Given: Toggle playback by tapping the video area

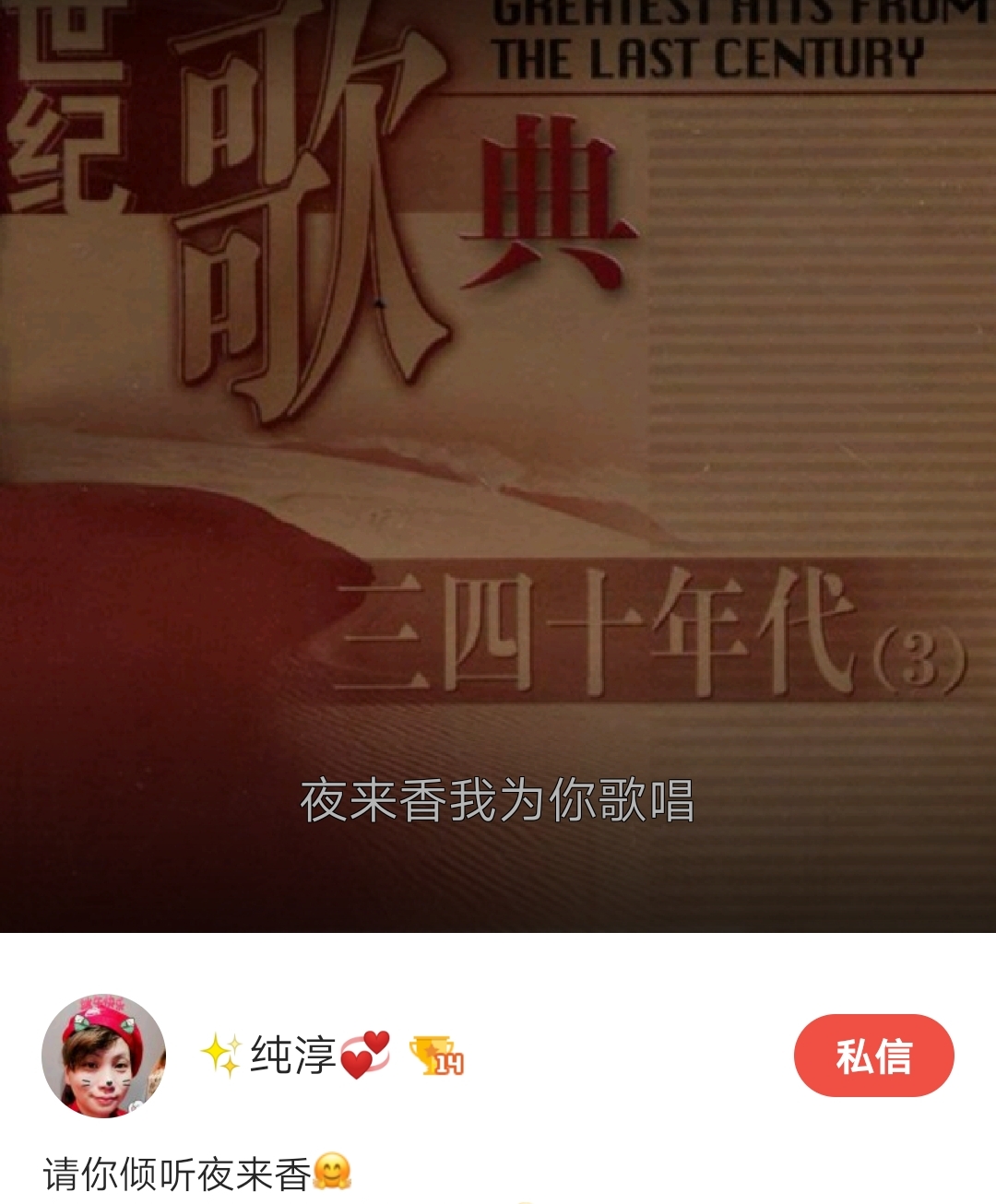Looking at the screenshot, I should tap(498, 461).
